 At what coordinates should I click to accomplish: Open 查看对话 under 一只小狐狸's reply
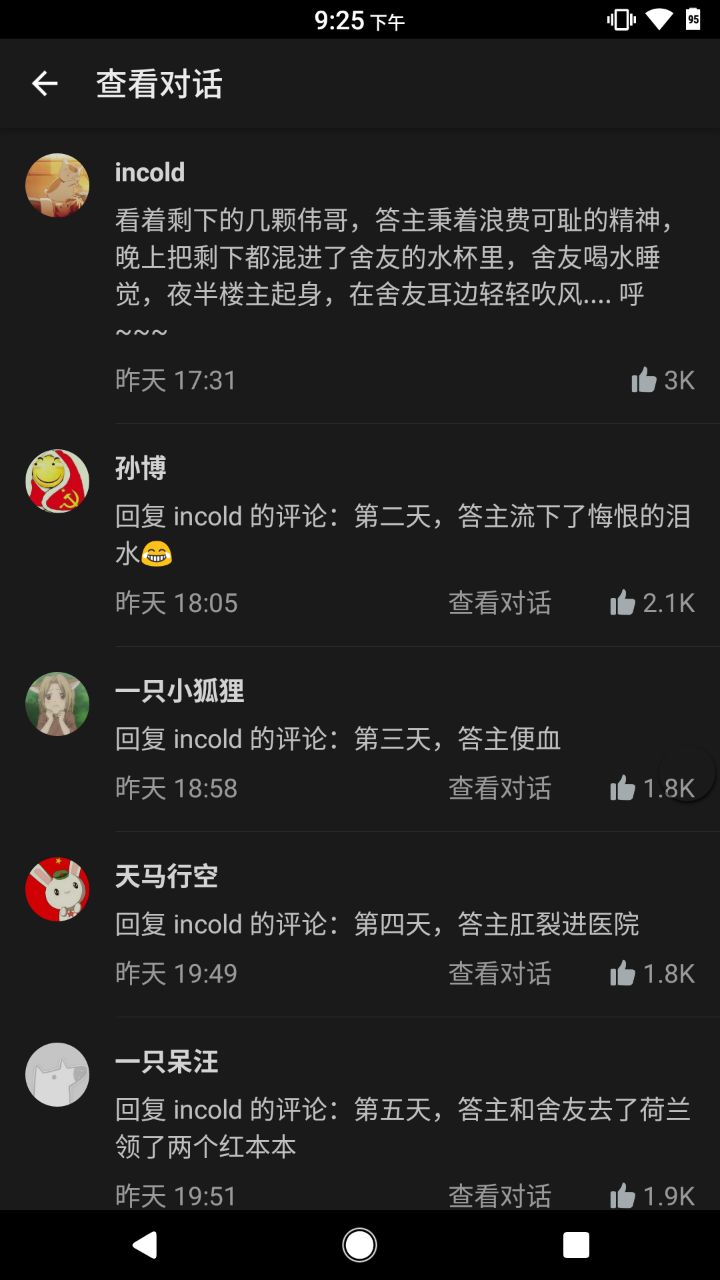click(x=499, y=788)
